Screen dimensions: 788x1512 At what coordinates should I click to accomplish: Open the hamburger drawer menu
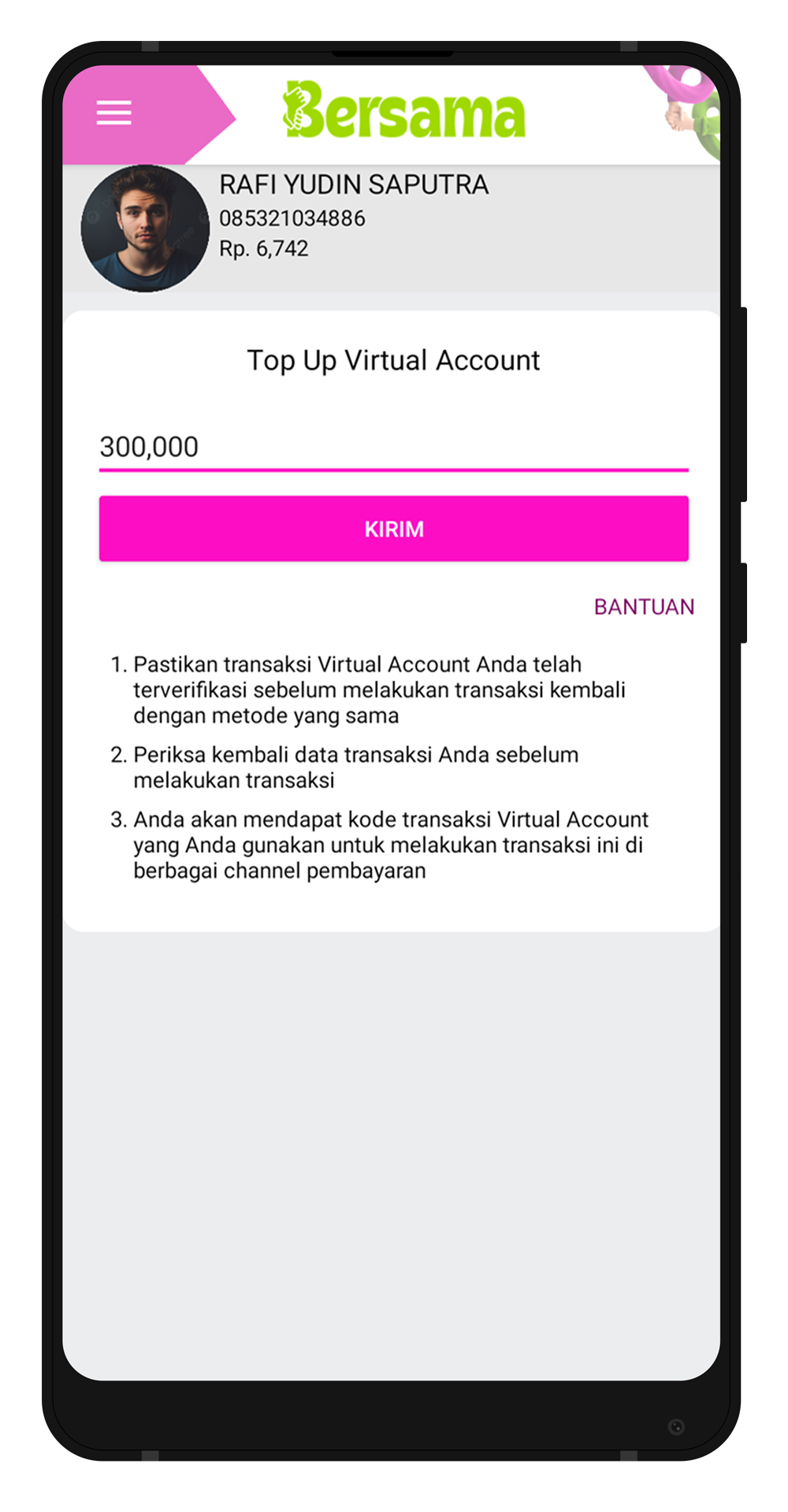pos(114,113)
